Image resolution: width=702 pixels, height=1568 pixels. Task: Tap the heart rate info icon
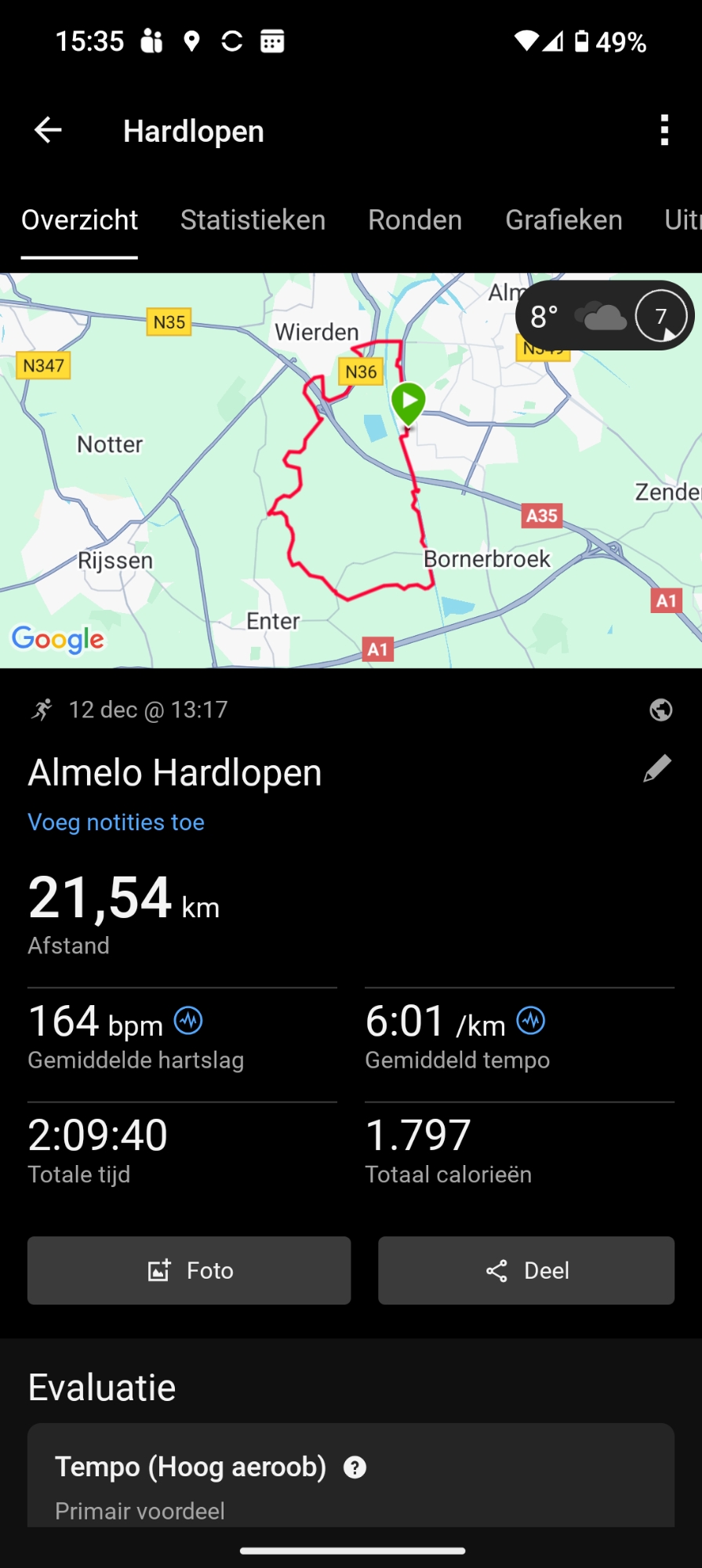[188, 1021]
